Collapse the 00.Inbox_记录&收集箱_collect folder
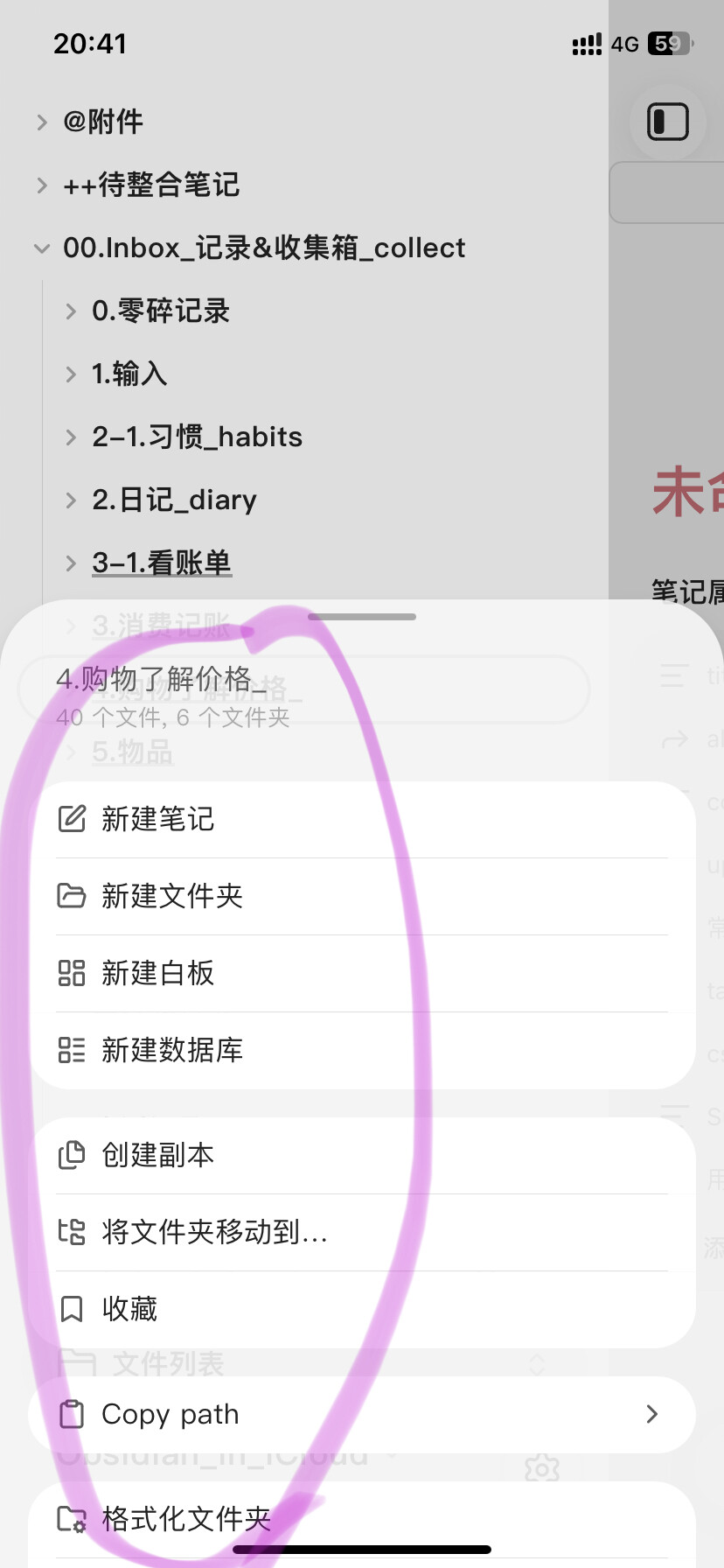This screenshot has width=724, height=1568. click(42, 248)
